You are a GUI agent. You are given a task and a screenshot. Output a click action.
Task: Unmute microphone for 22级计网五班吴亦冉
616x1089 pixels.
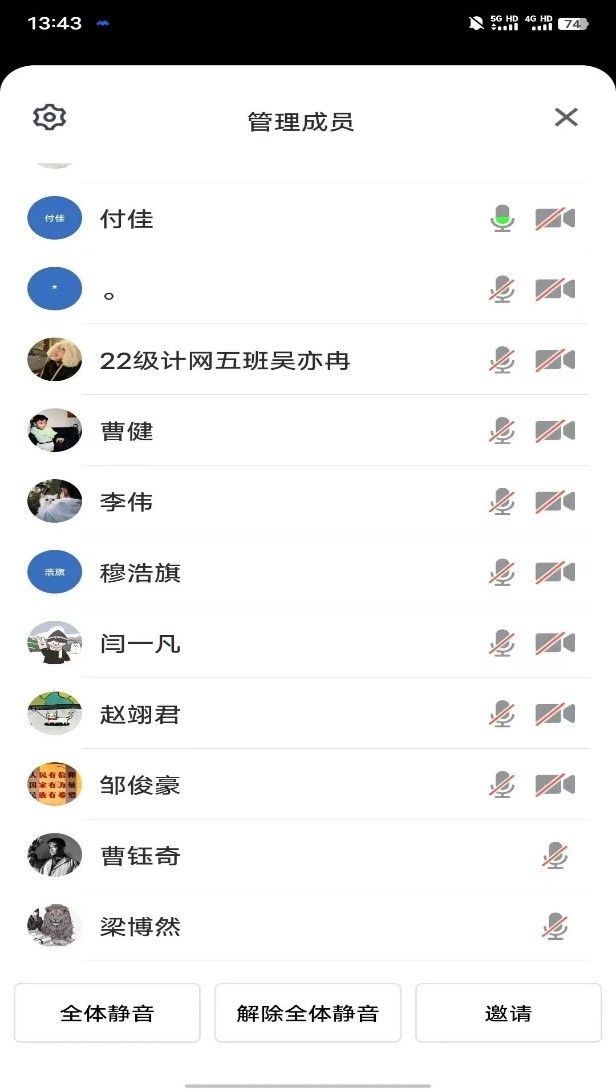click(502, 360)
